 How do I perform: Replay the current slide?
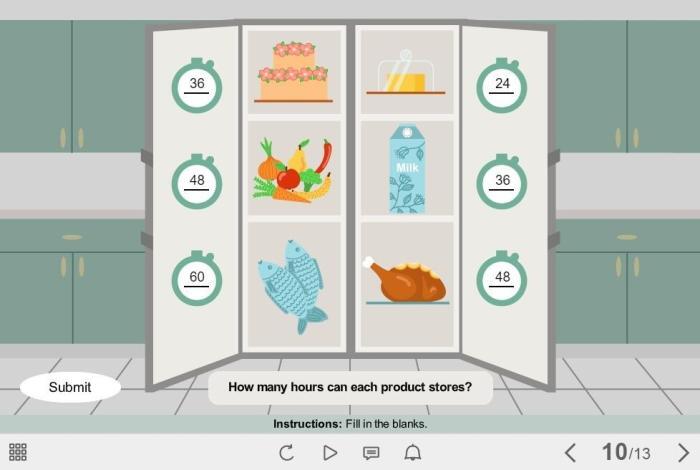(287, 452)
